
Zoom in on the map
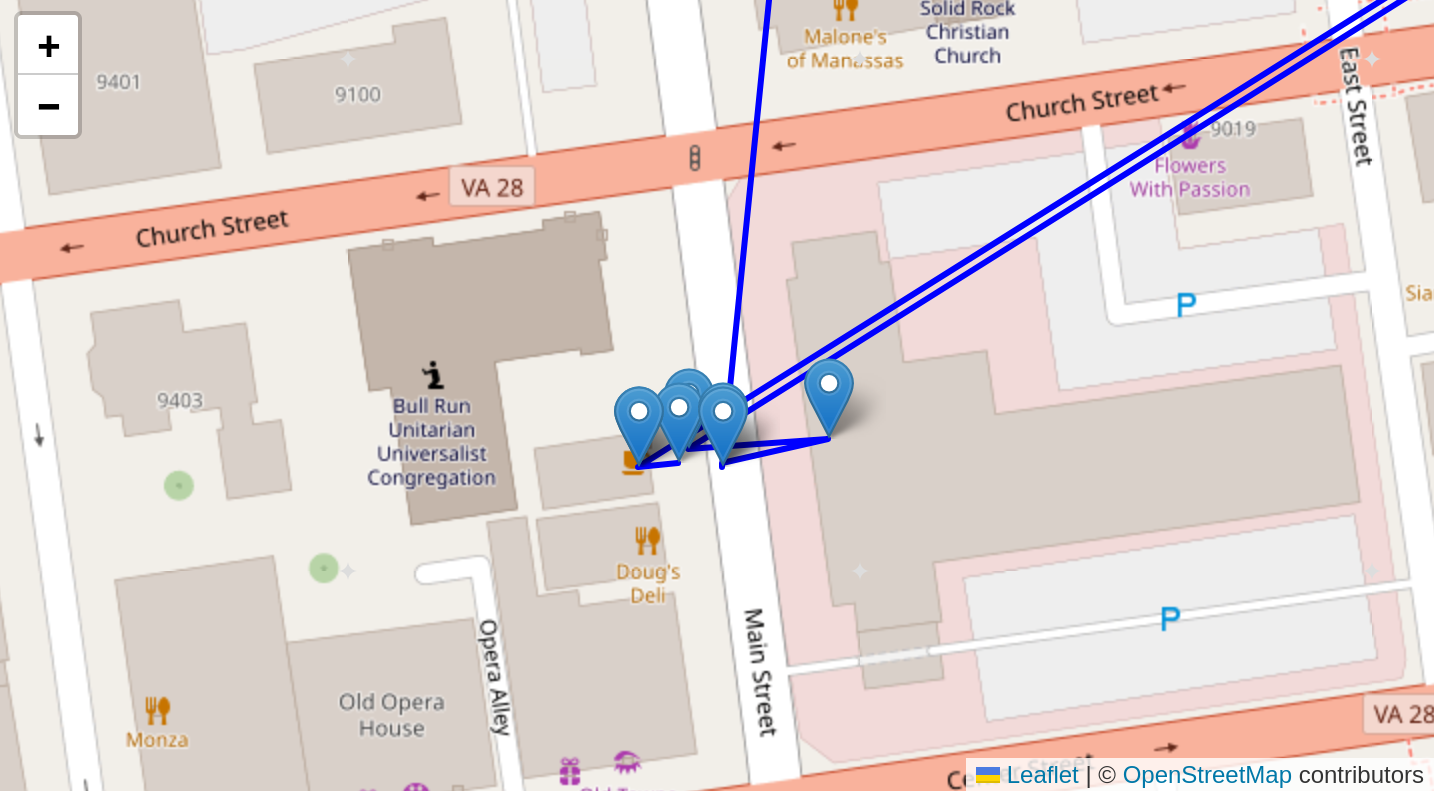(x=48, y=46)
